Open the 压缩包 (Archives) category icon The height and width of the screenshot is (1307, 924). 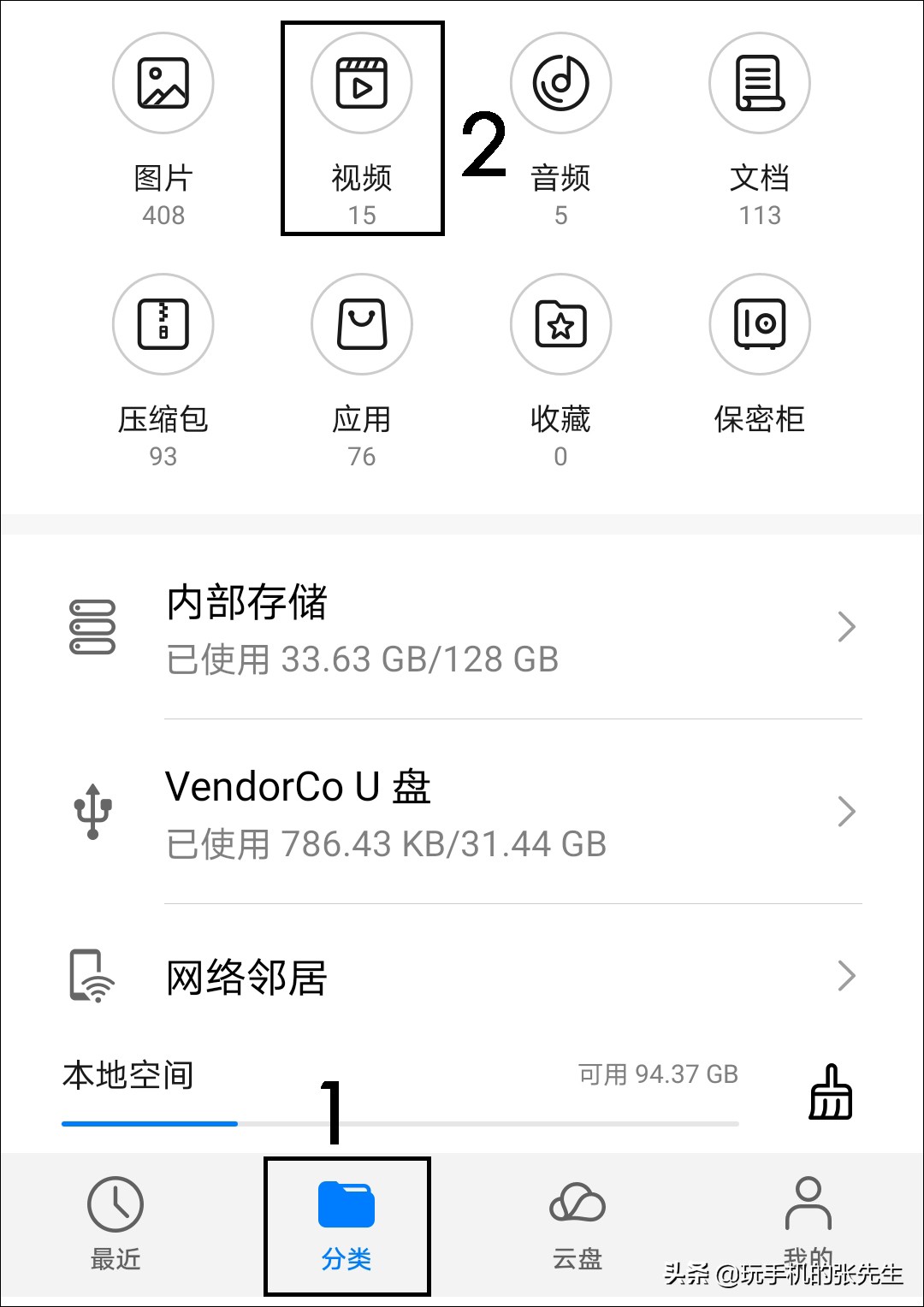pyautogui.click(x=163, y=324)
